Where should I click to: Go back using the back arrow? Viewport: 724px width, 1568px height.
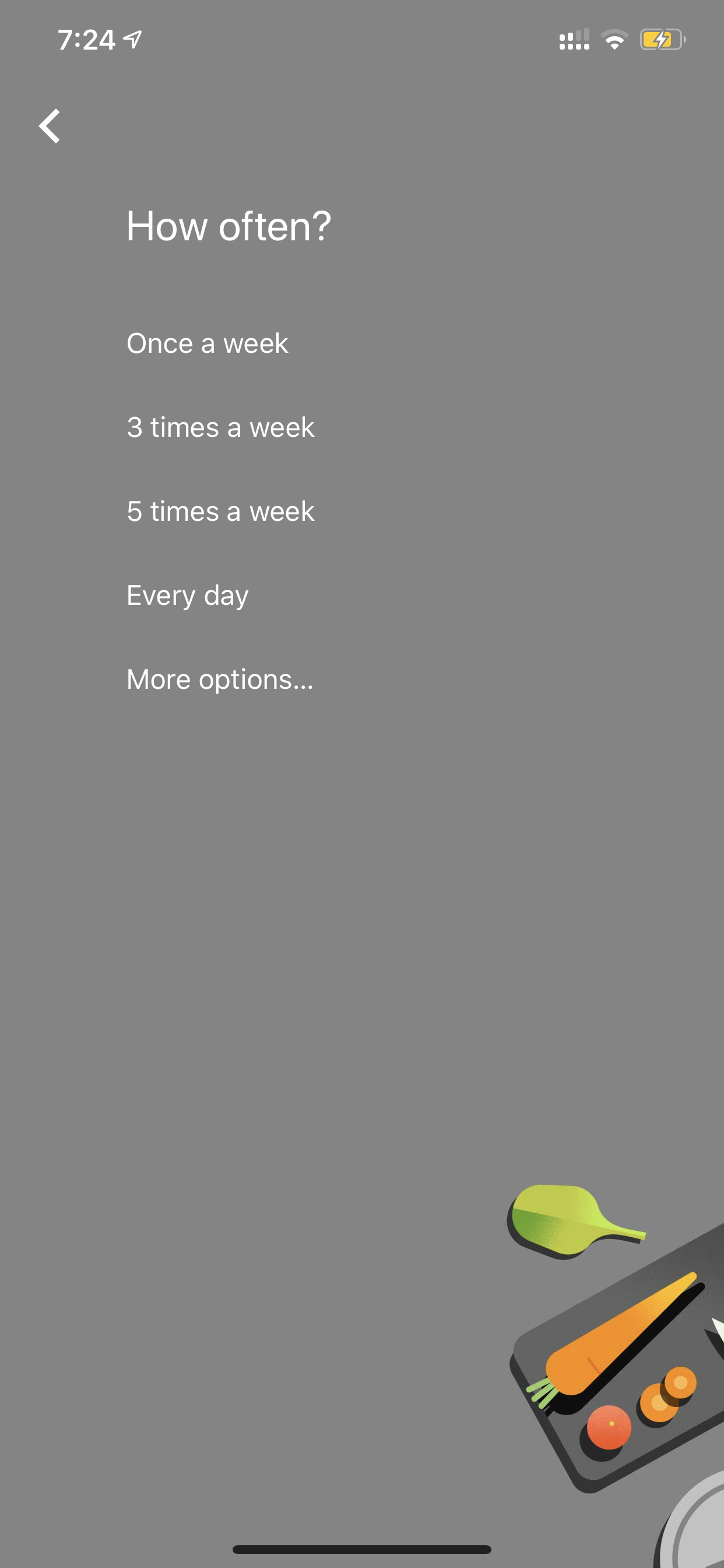pos(50,126)
